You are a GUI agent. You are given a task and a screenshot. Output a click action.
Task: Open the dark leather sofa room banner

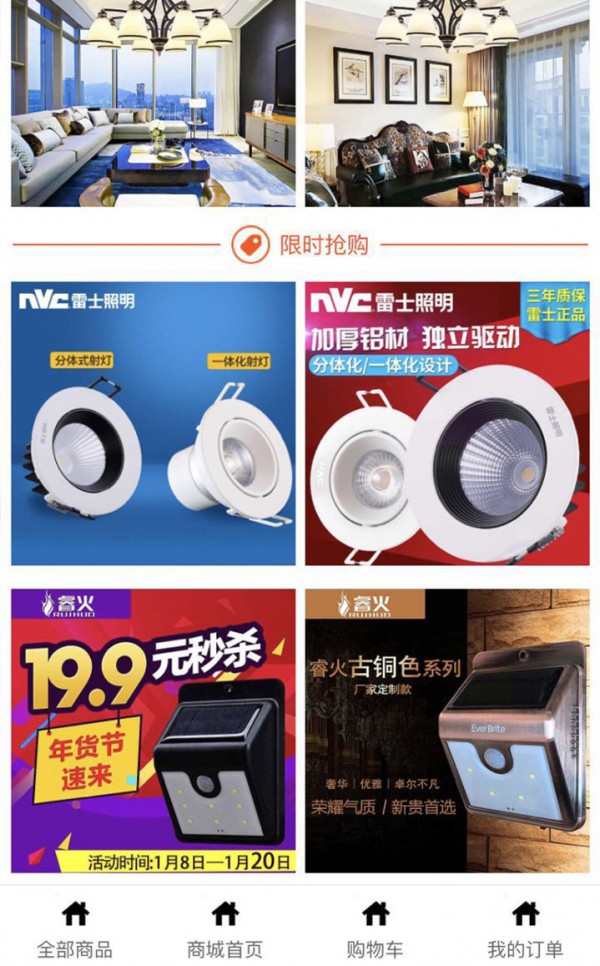(447, 102)
